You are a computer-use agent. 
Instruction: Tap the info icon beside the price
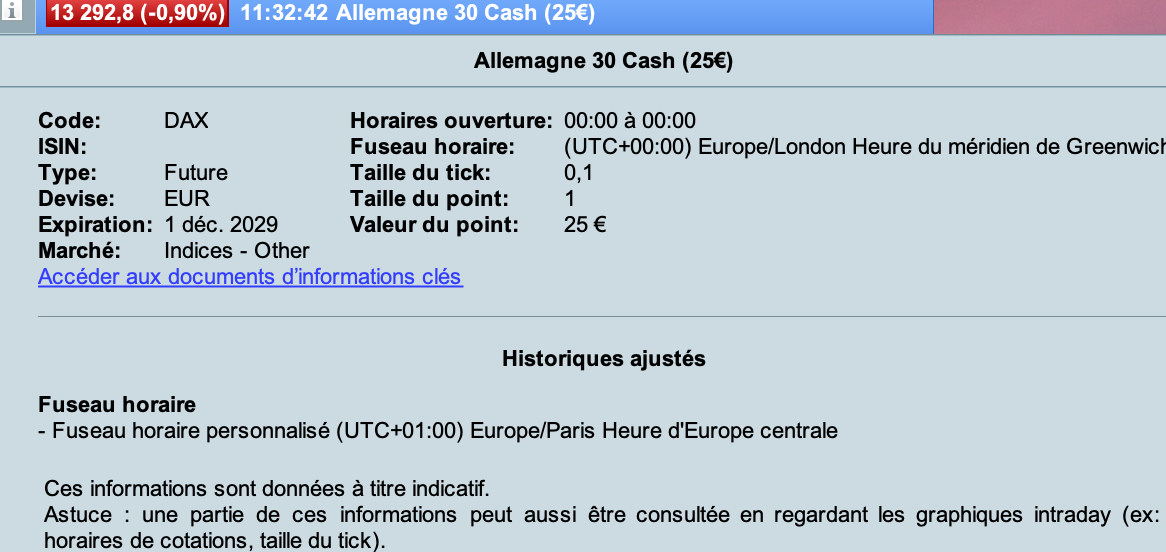[x=16, y=13]
